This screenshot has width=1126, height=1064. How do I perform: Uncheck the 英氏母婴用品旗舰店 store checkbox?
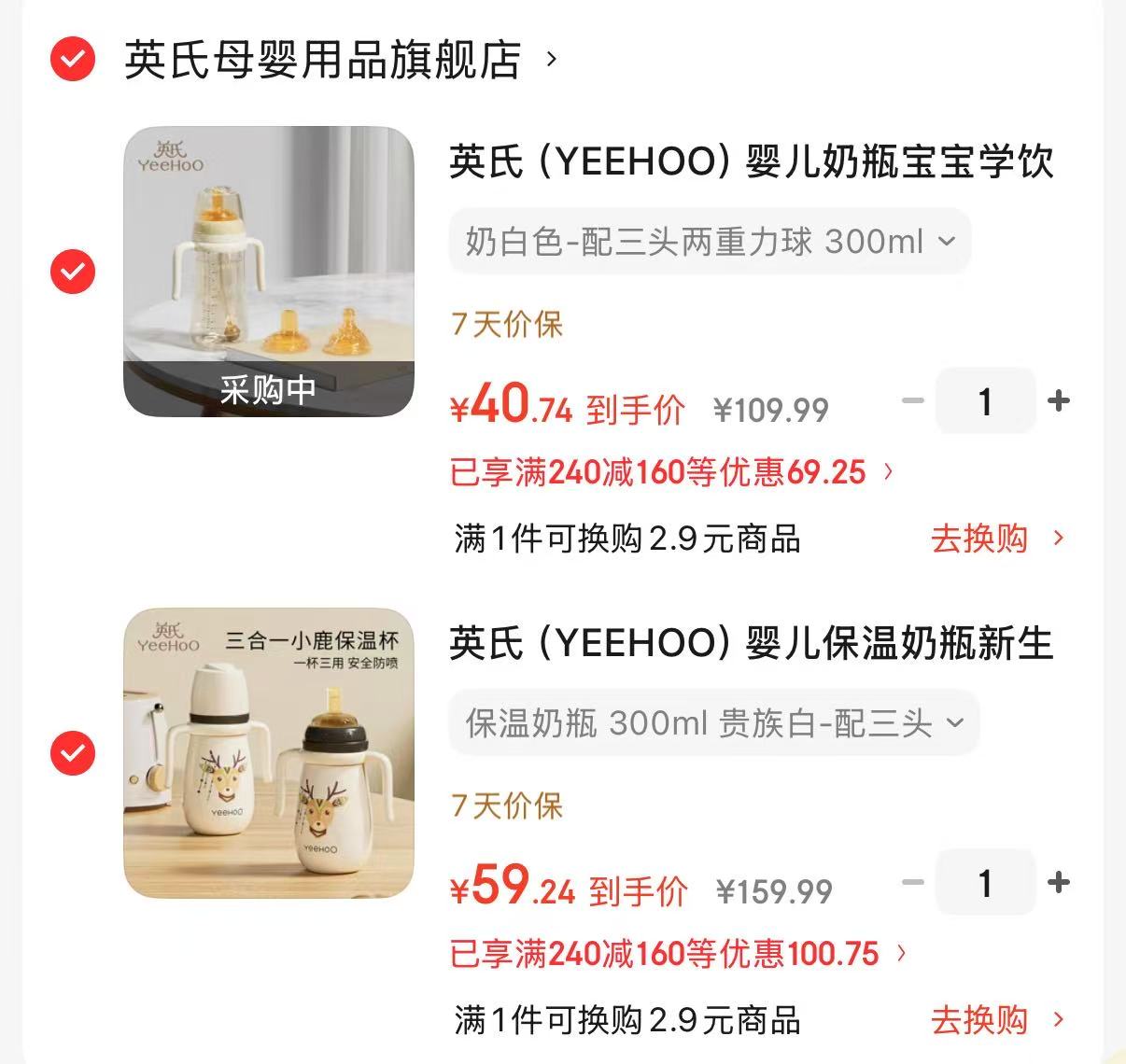[72, 61]
